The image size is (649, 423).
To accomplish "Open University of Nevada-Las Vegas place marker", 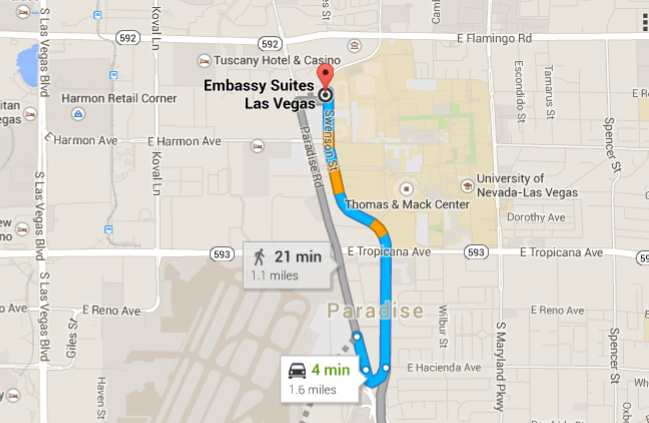I will pos(467,185).
